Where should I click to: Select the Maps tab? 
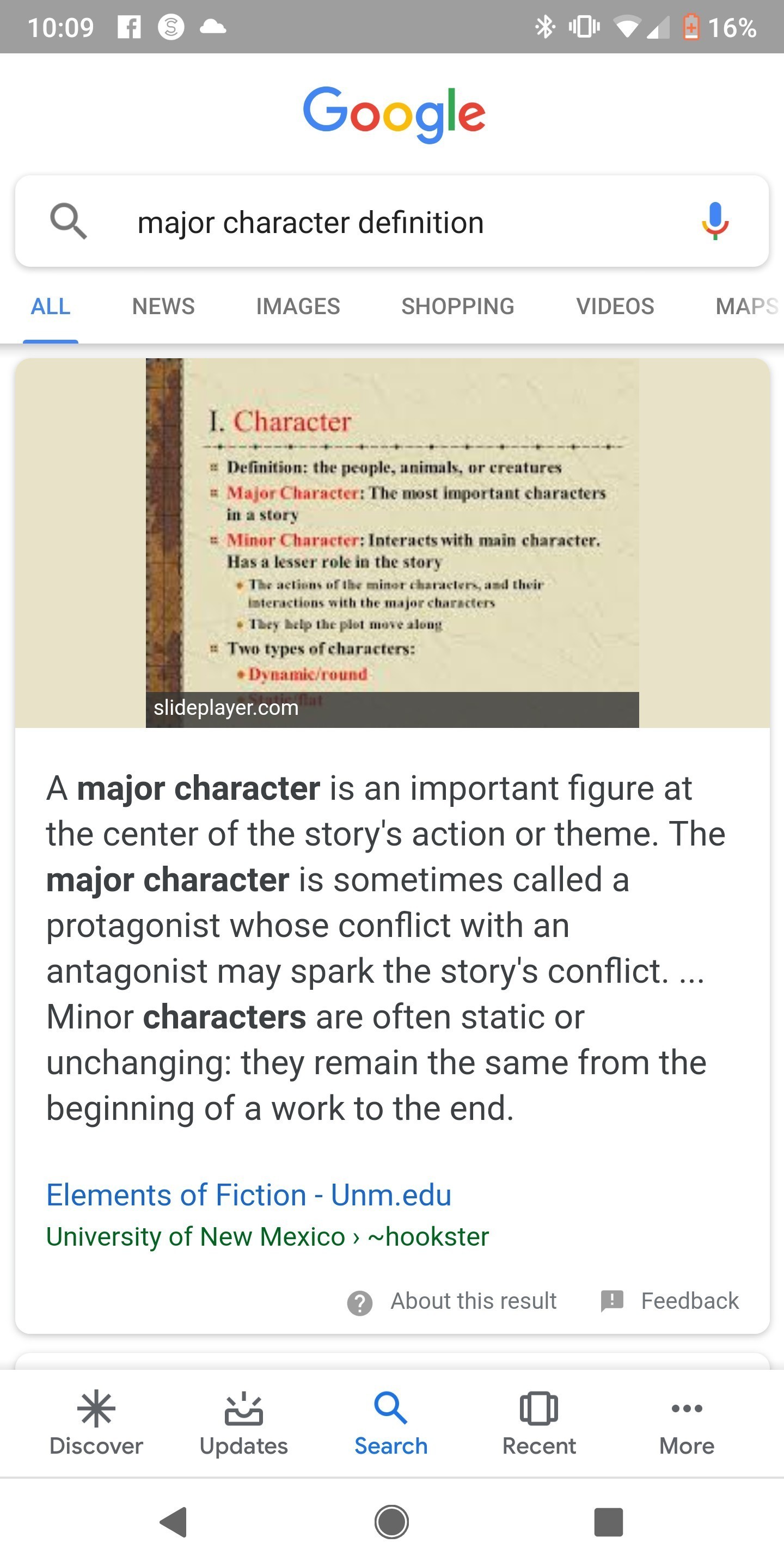pyautogui.click(x=746, y=306)
